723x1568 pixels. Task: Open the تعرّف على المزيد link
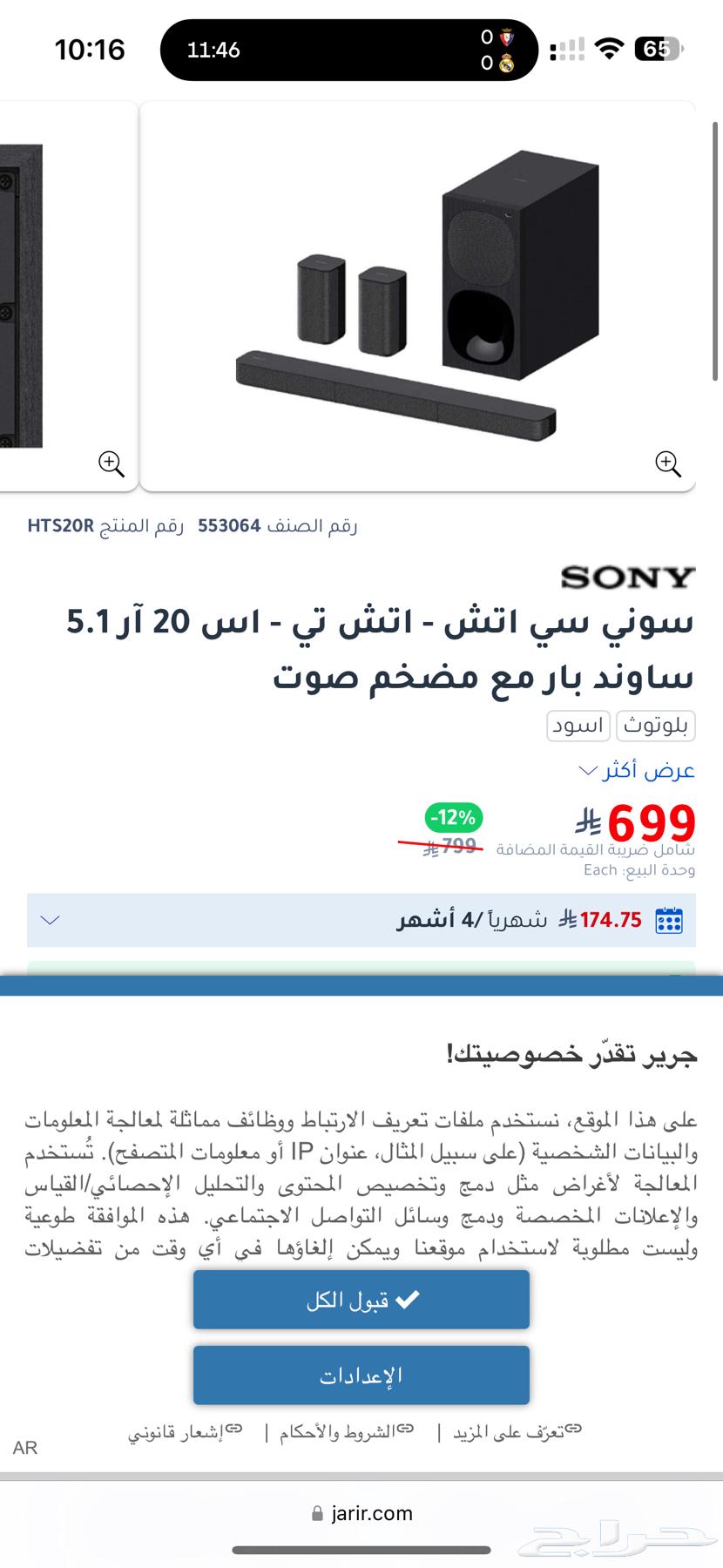pos(516,1432)
